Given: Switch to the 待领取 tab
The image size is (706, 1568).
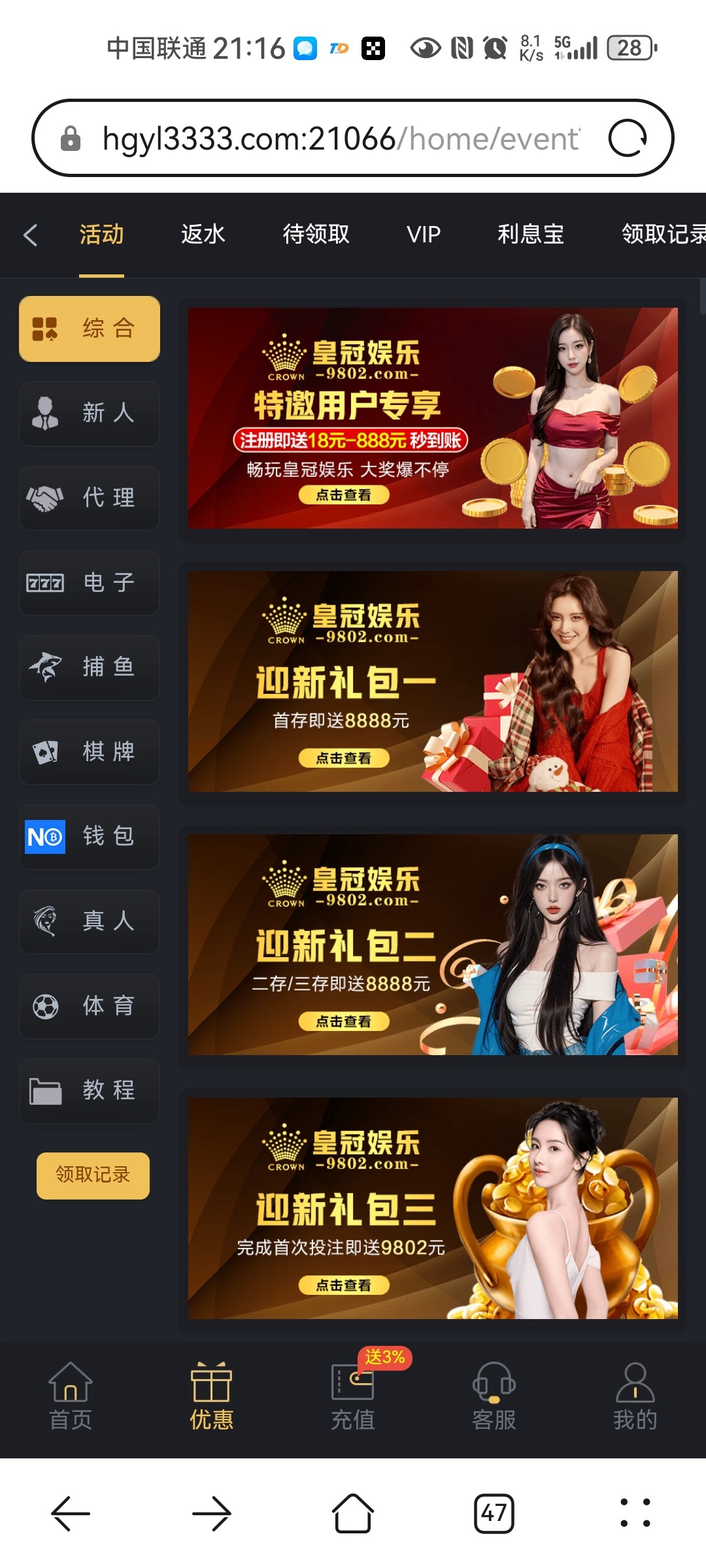Looking at the screenshot, I should 316,234.
